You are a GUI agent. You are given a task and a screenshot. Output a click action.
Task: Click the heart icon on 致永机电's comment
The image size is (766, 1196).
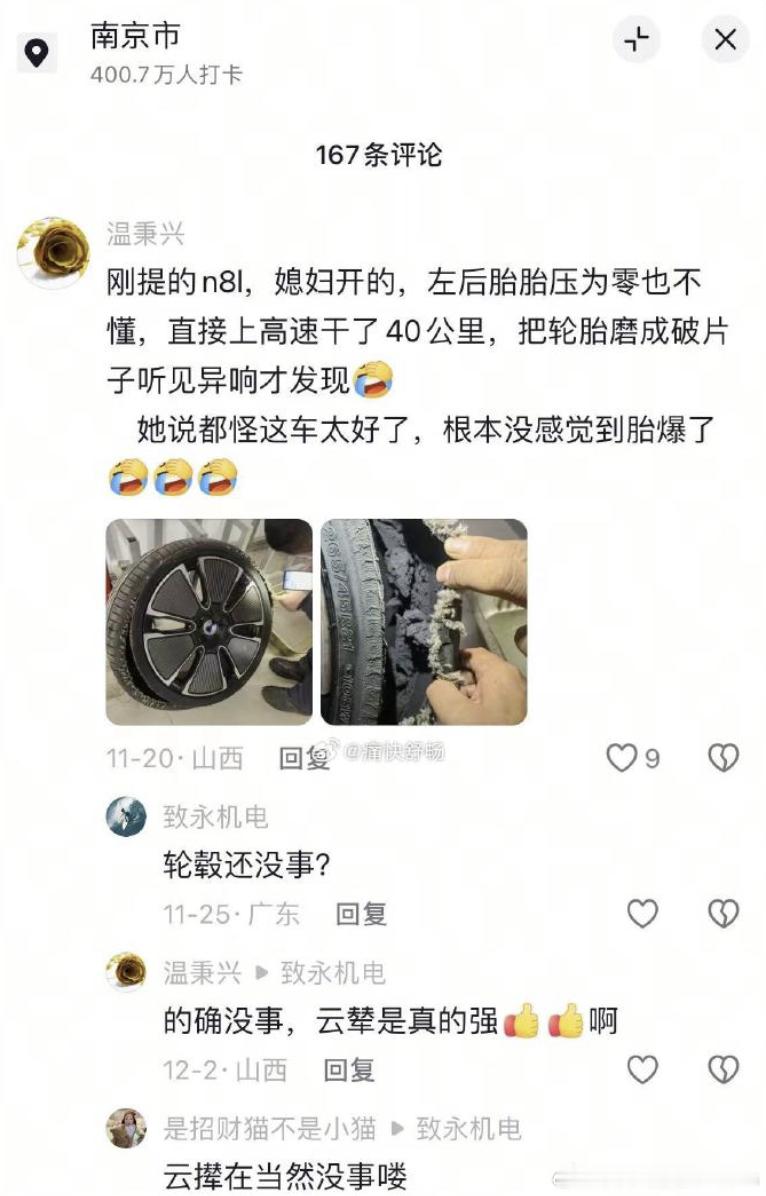[x=640, y=915]
